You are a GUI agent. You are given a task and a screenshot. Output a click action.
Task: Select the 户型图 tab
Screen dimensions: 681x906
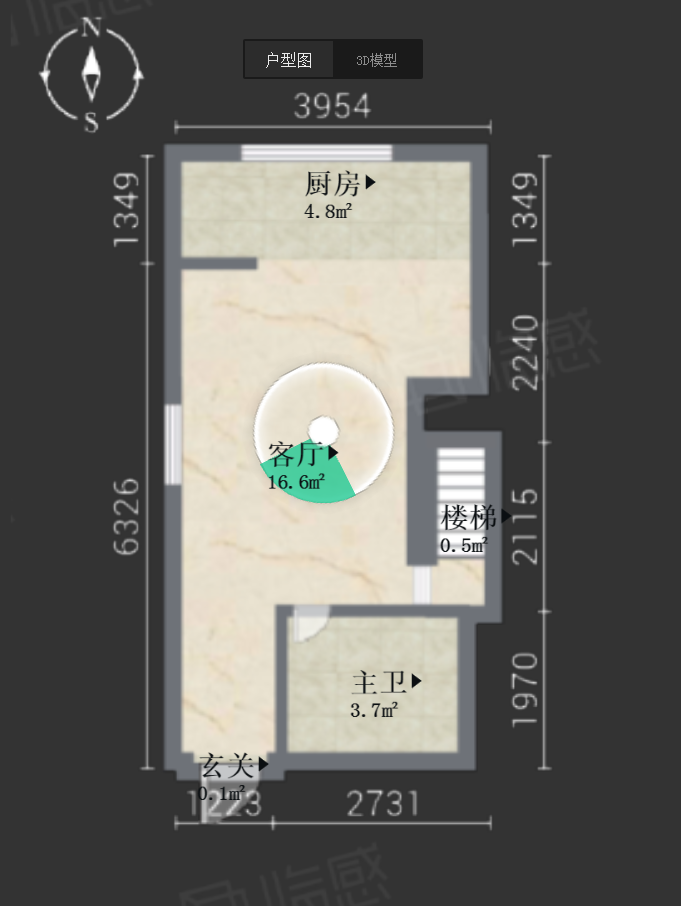pyautogui.click(x=289, y=60)
